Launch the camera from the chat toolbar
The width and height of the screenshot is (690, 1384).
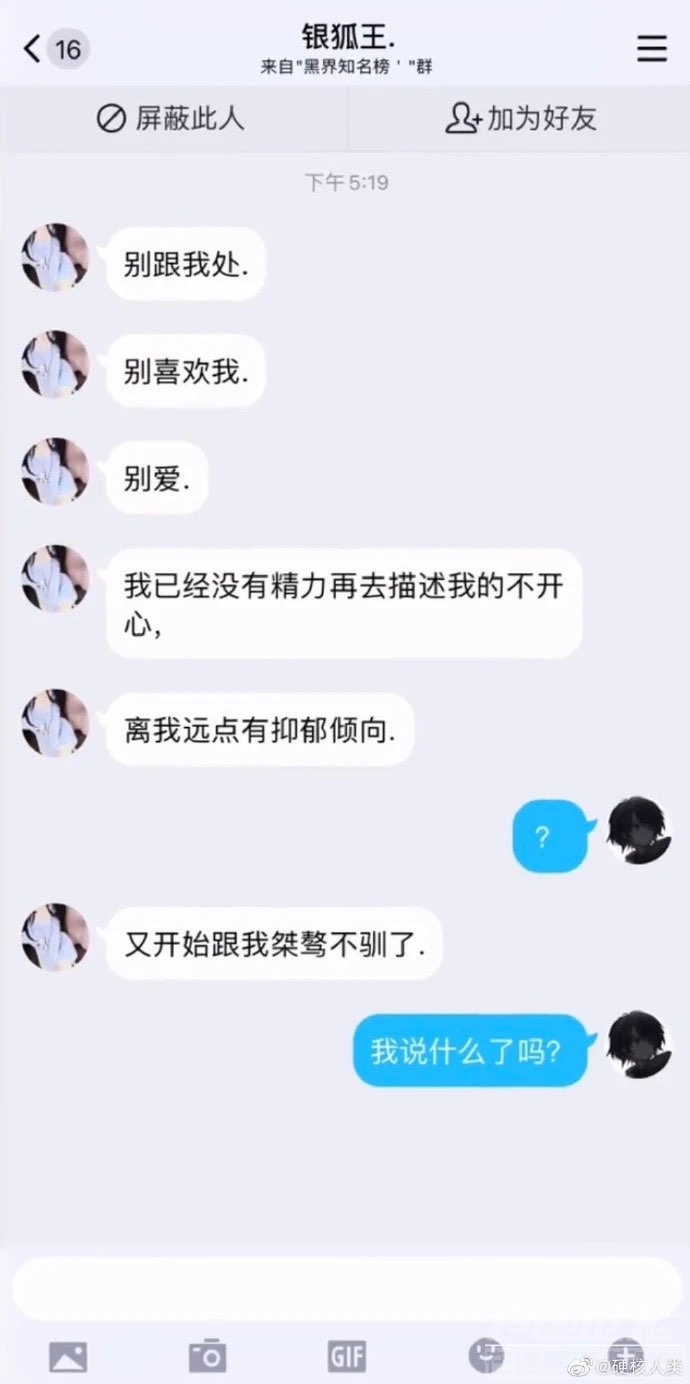[x=207, y=1356]
